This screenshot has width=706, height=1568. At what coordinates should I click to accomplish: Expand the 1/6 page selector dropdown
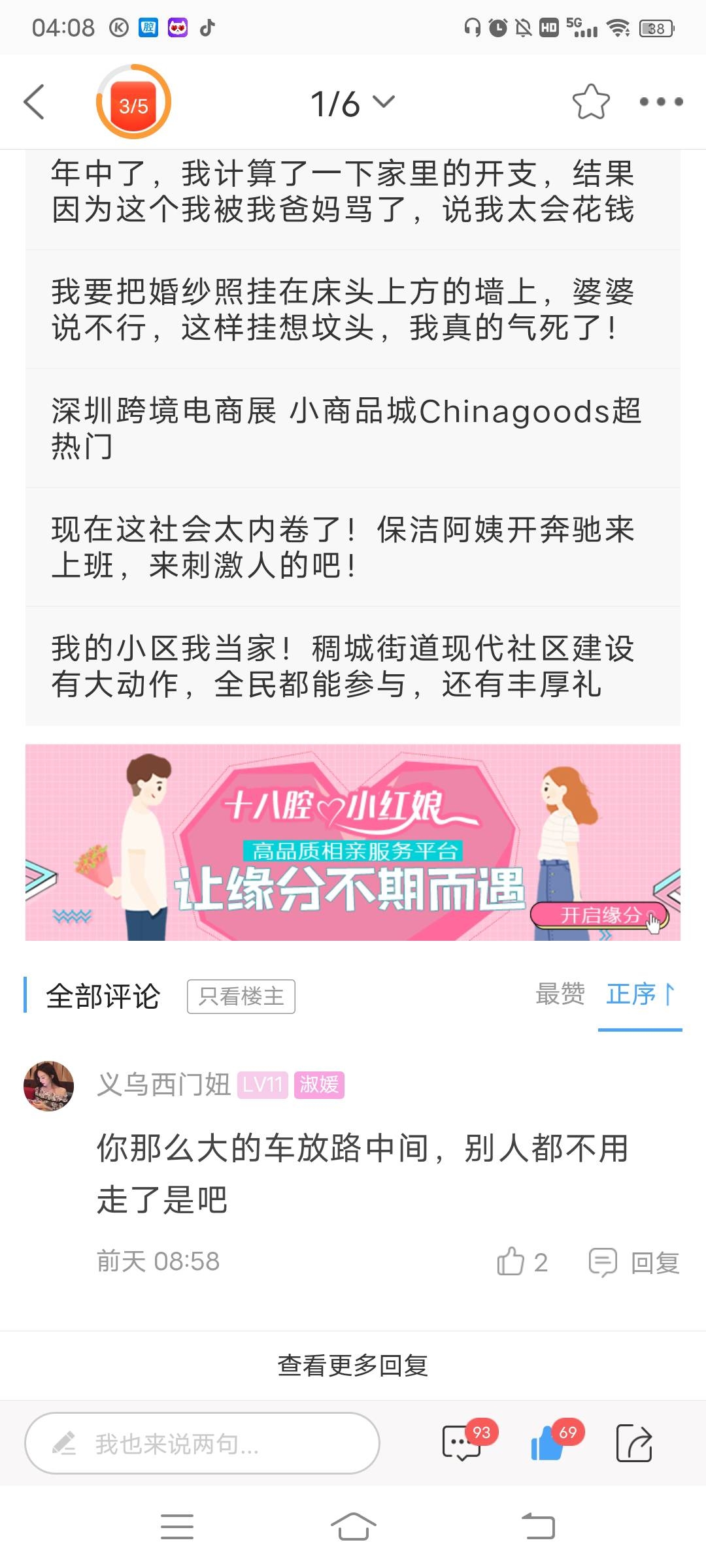pyautogui.click(x=352, y=103)
